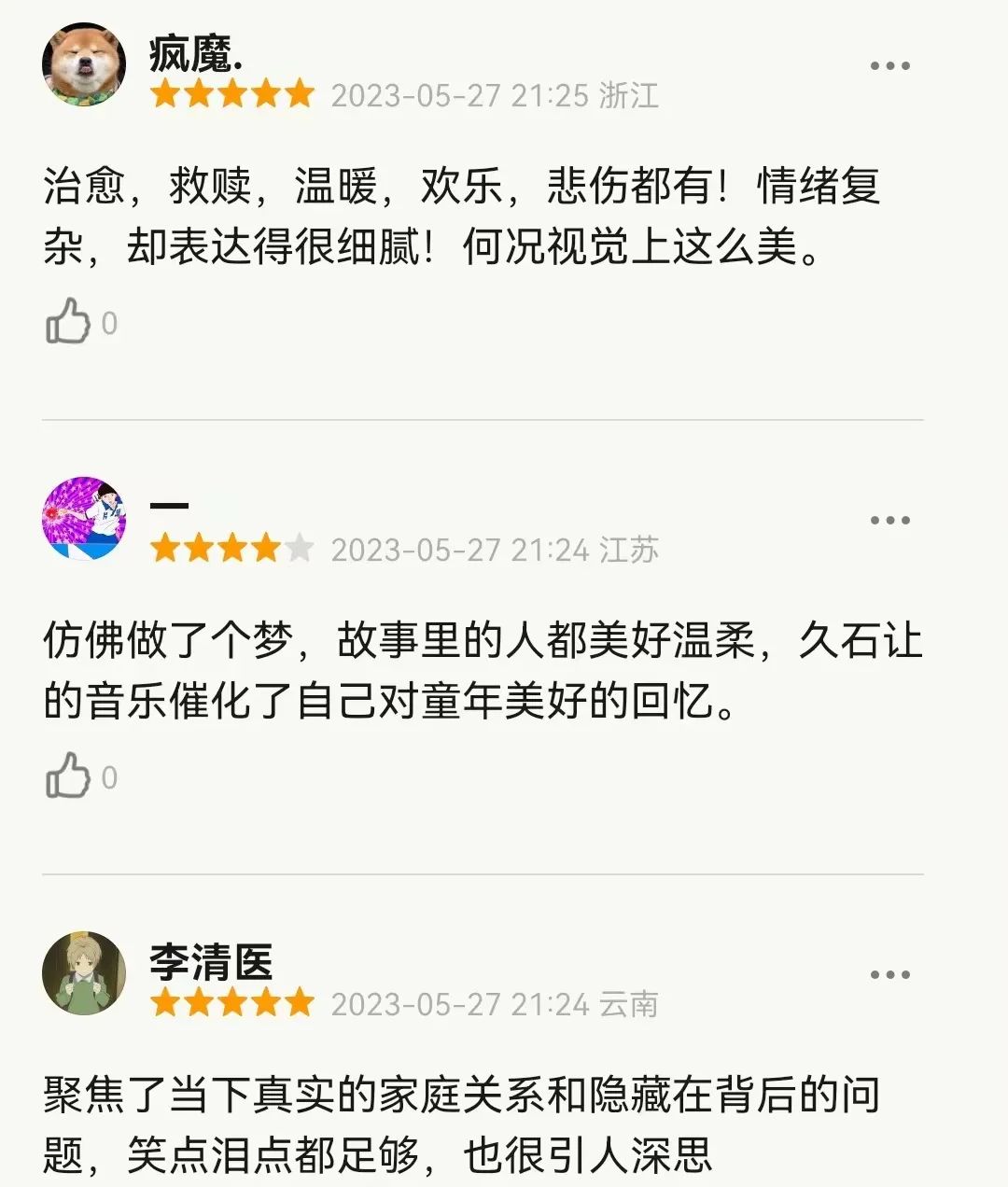The width and height of the screenshot is (1008, 1187).
Task: Click 疯魔.'s Shiba Inu avatar
Action: (84, 65)
